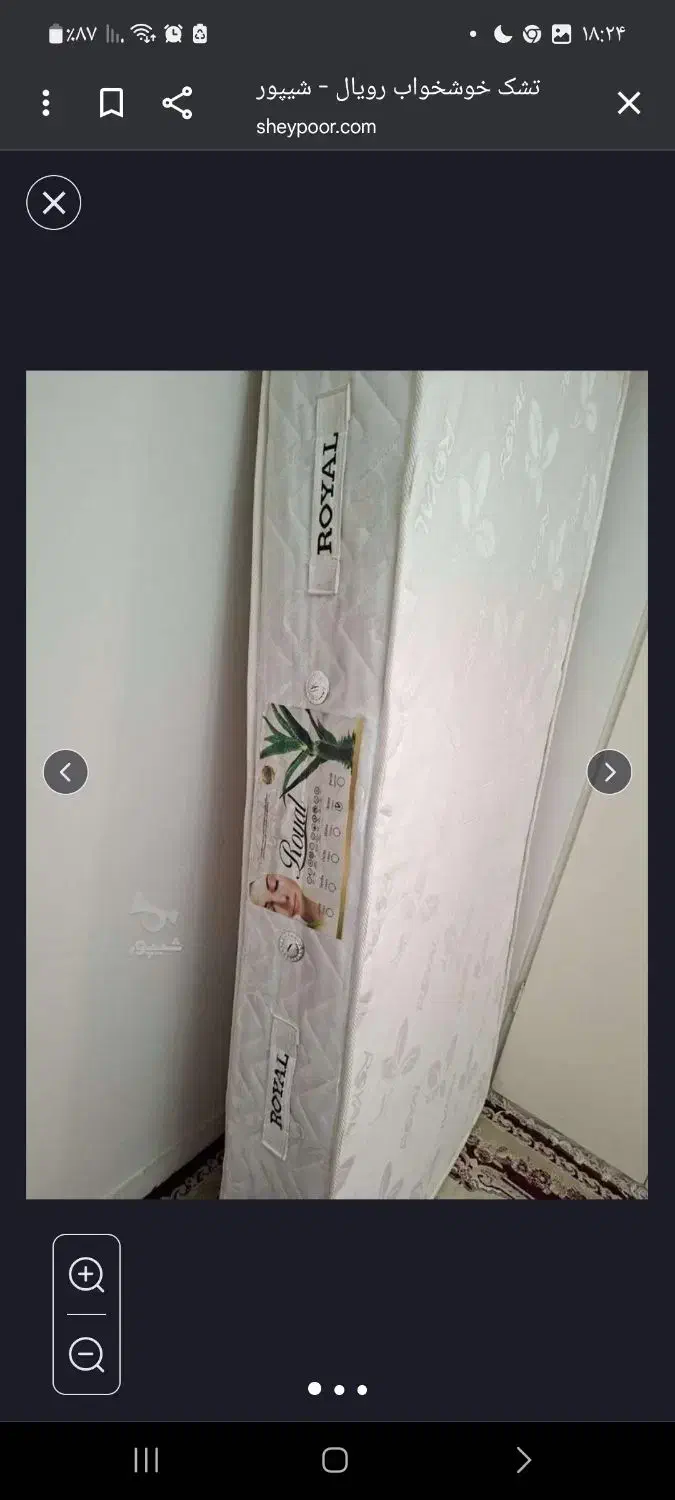Zoom in on the photo
This screenshot has width=675, height=1500.
(87, 1275)
